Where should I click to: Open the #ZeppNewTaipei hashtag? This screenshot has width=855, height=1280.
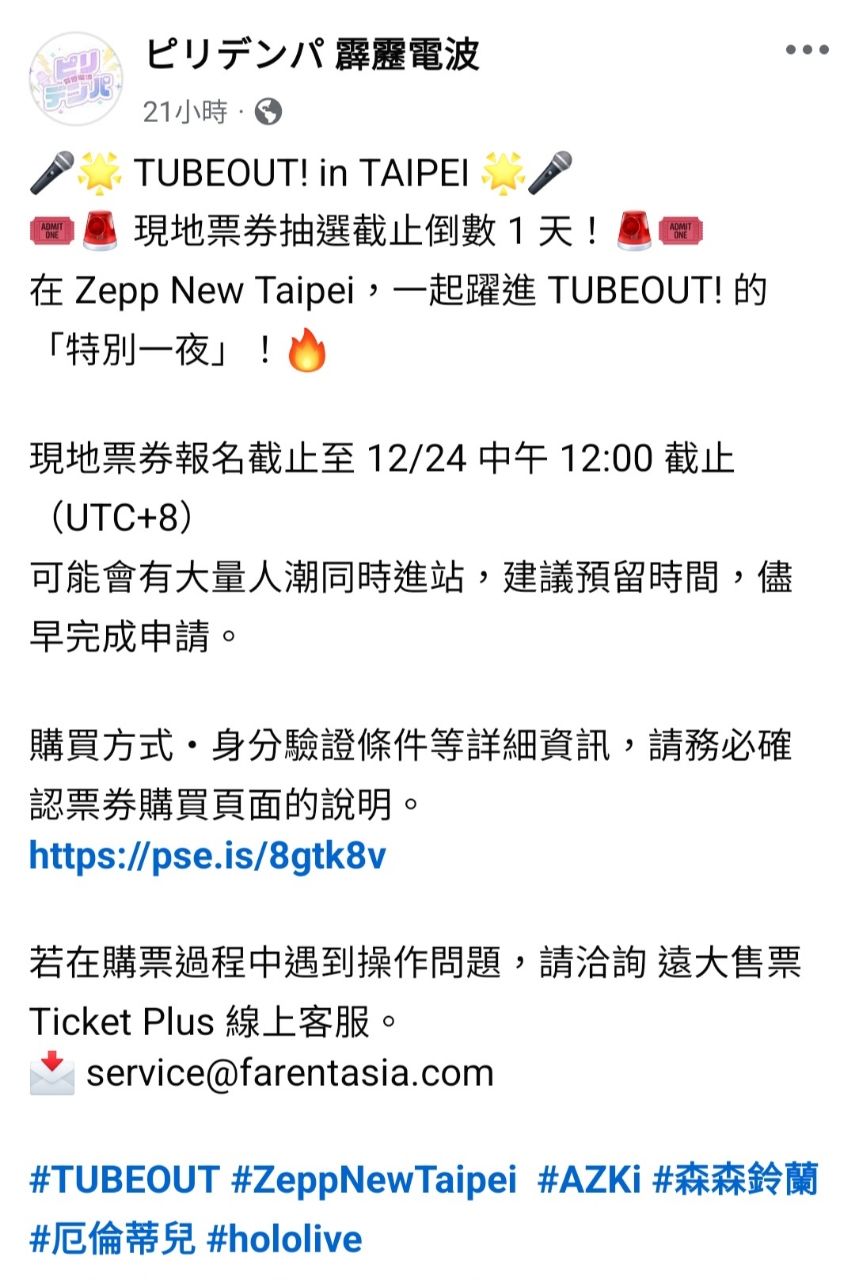[x=374, y=1179]
